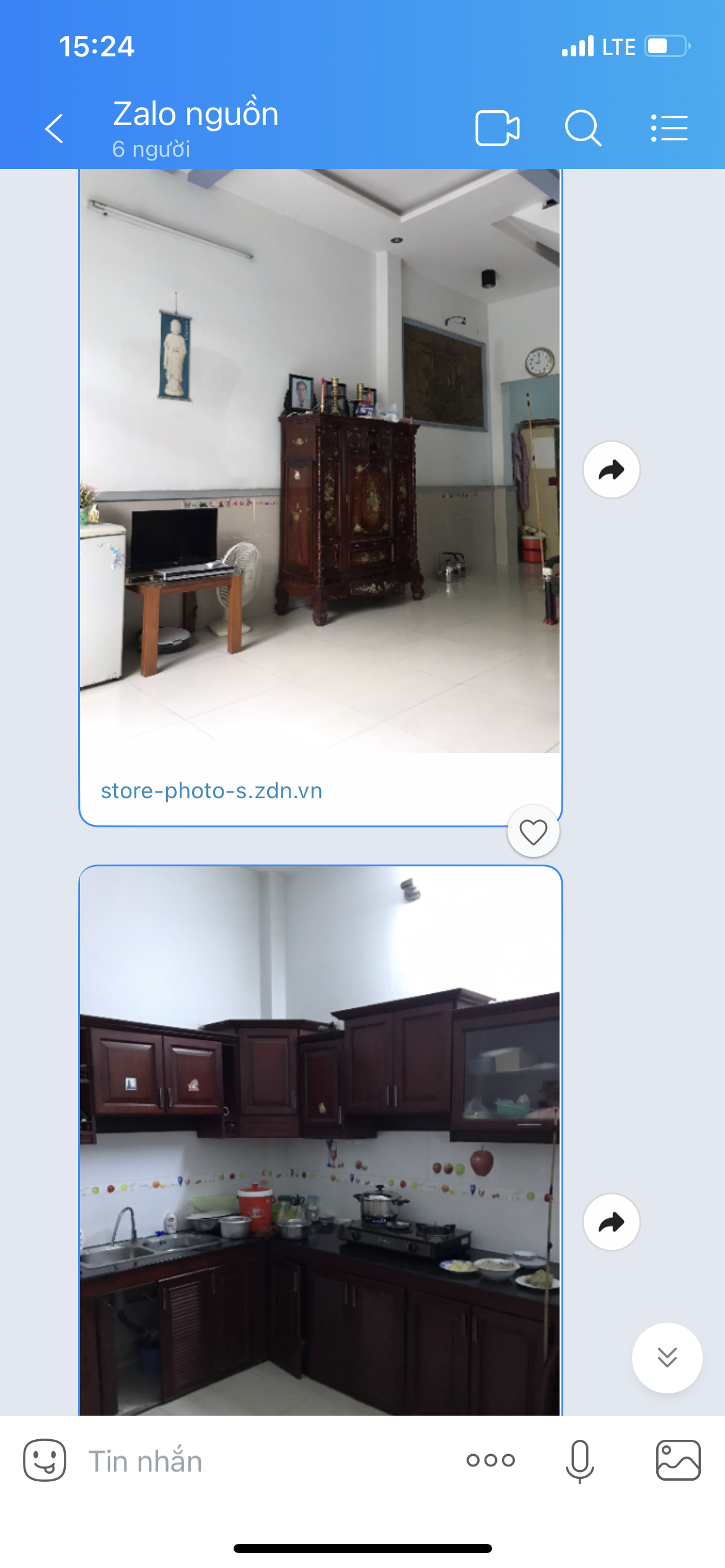This screenshot has width=725, height=1568.
Task: Open more attachment options
Action: (491, 1460)
